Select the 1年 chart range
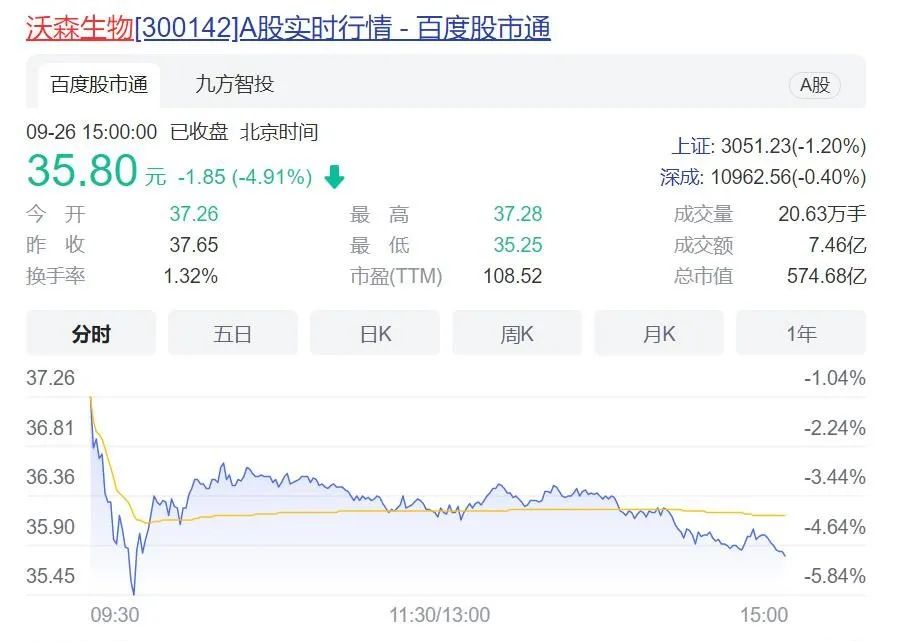This screenshot has width=903, height=641. pos(801,334)
